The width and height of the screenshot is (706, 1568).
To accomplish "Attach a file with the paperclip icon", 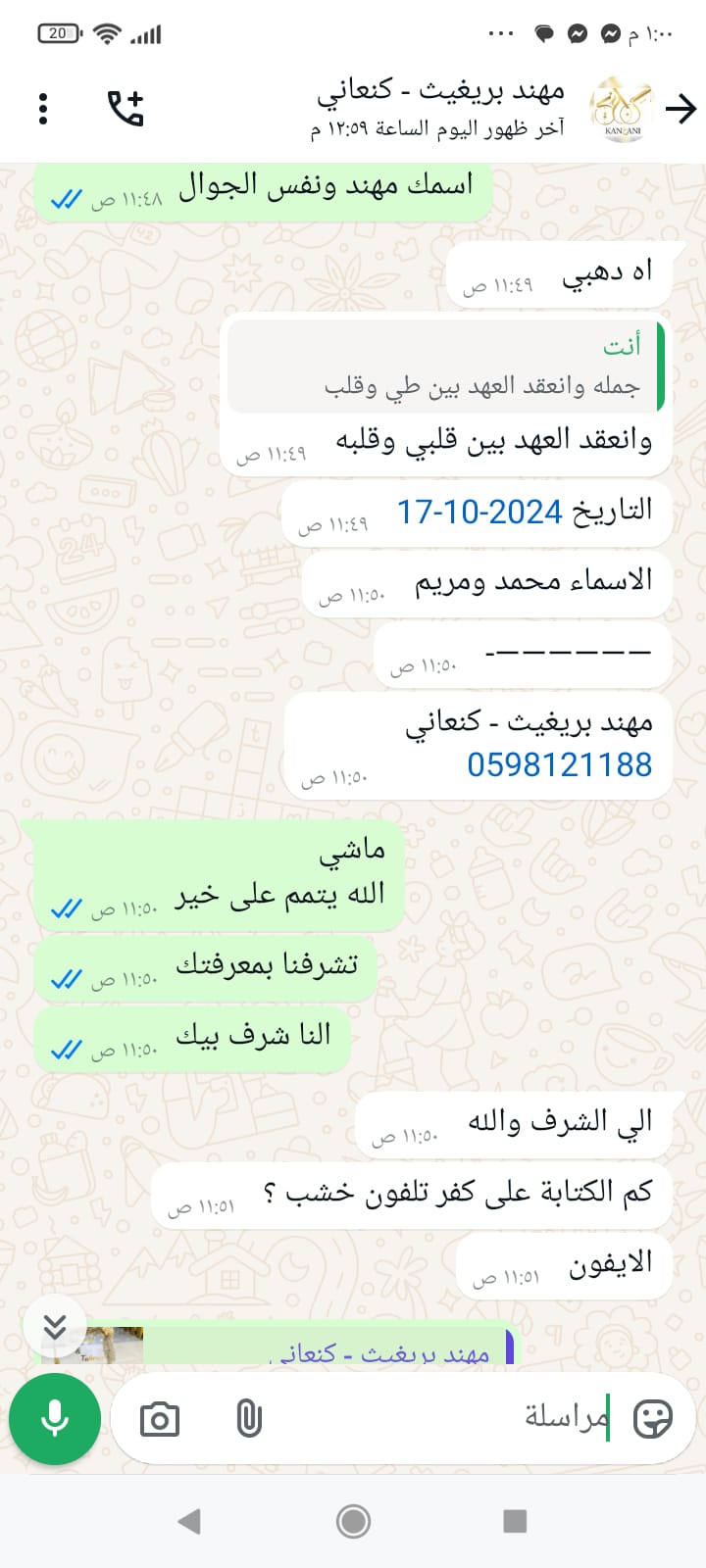I will click(249, 1418).
